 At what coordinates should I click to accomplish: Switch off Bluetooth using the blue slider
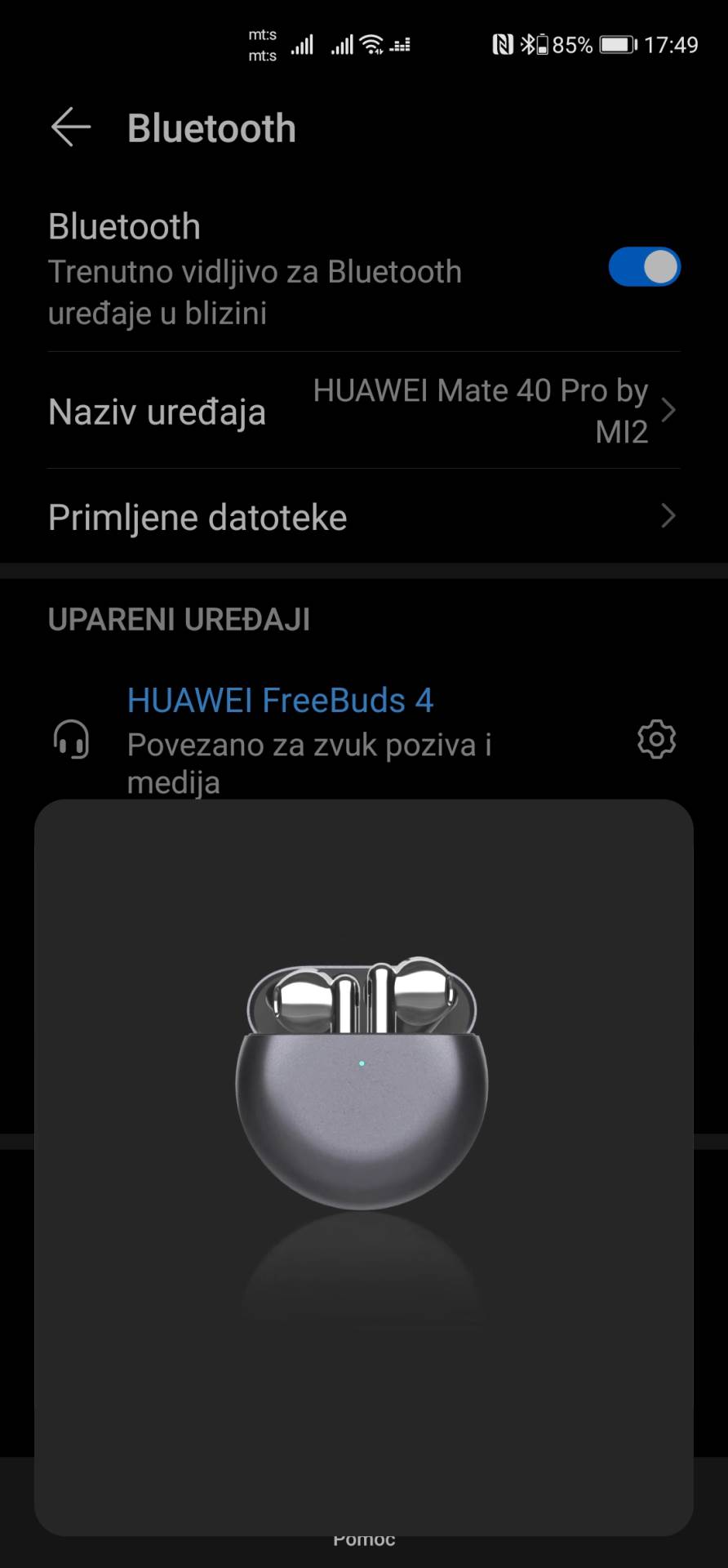point(644,266)
